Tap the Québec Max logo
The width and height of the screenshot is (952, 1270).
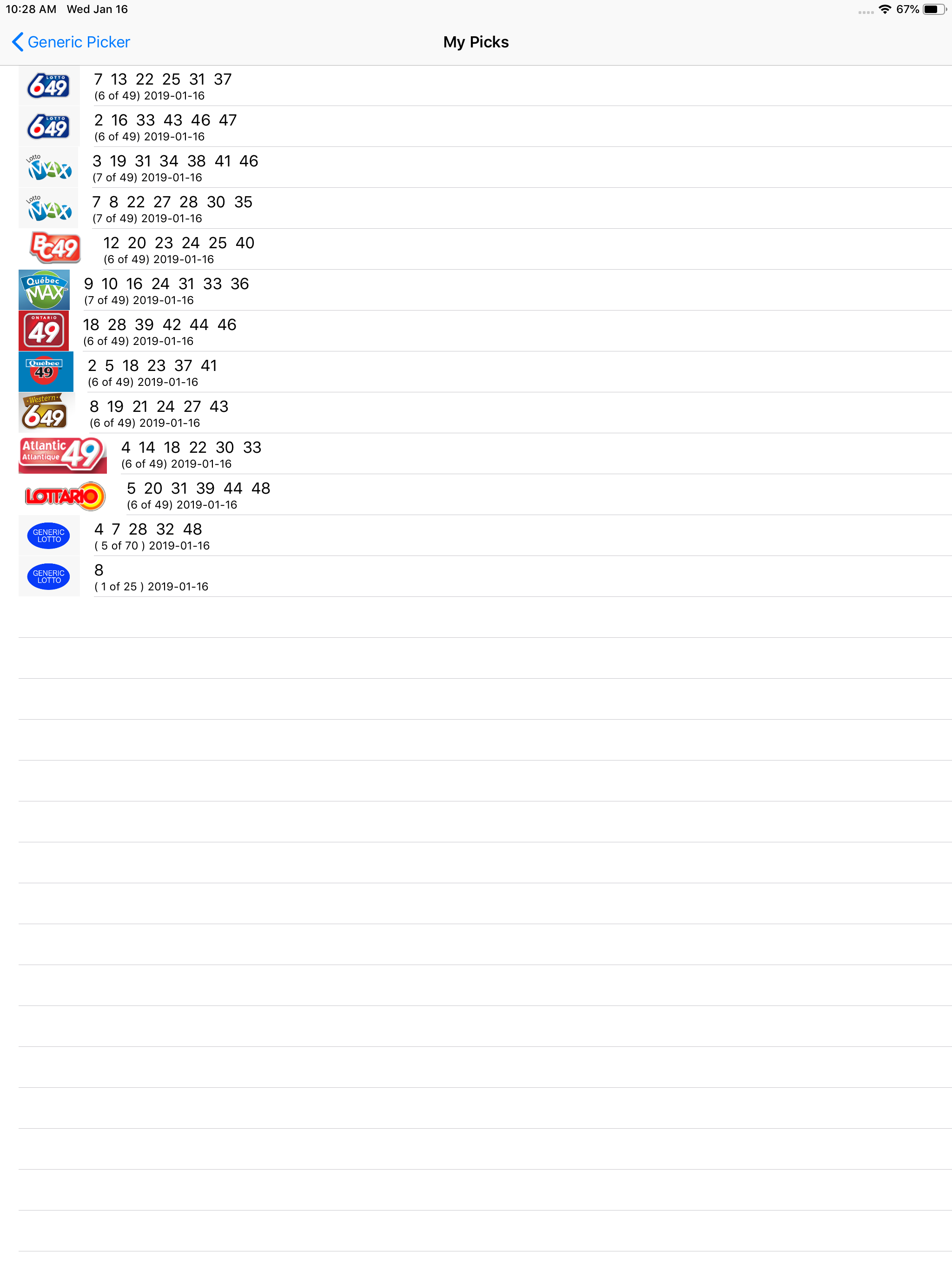coord(44,289)
